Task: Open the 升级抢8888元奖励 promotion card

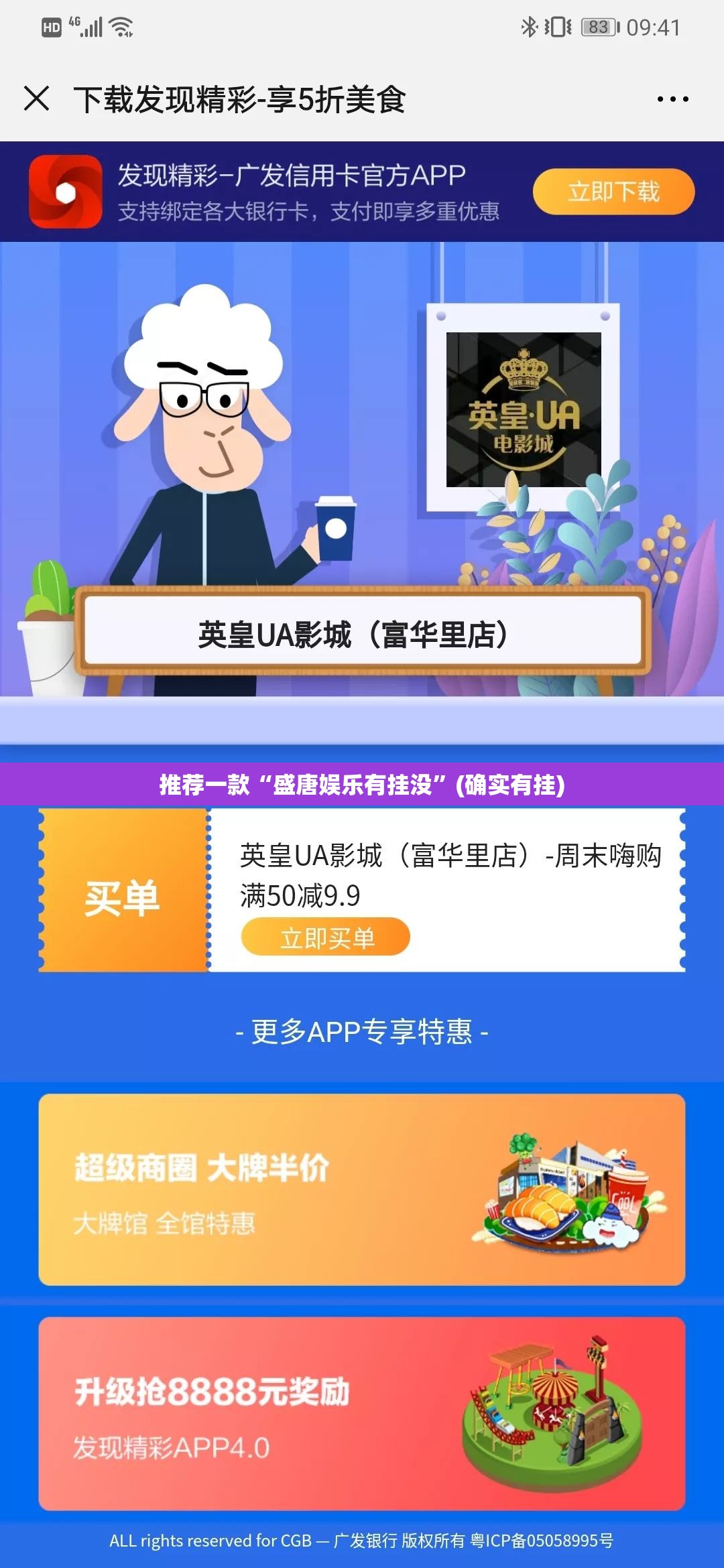Action: [x=362, y=1414]
